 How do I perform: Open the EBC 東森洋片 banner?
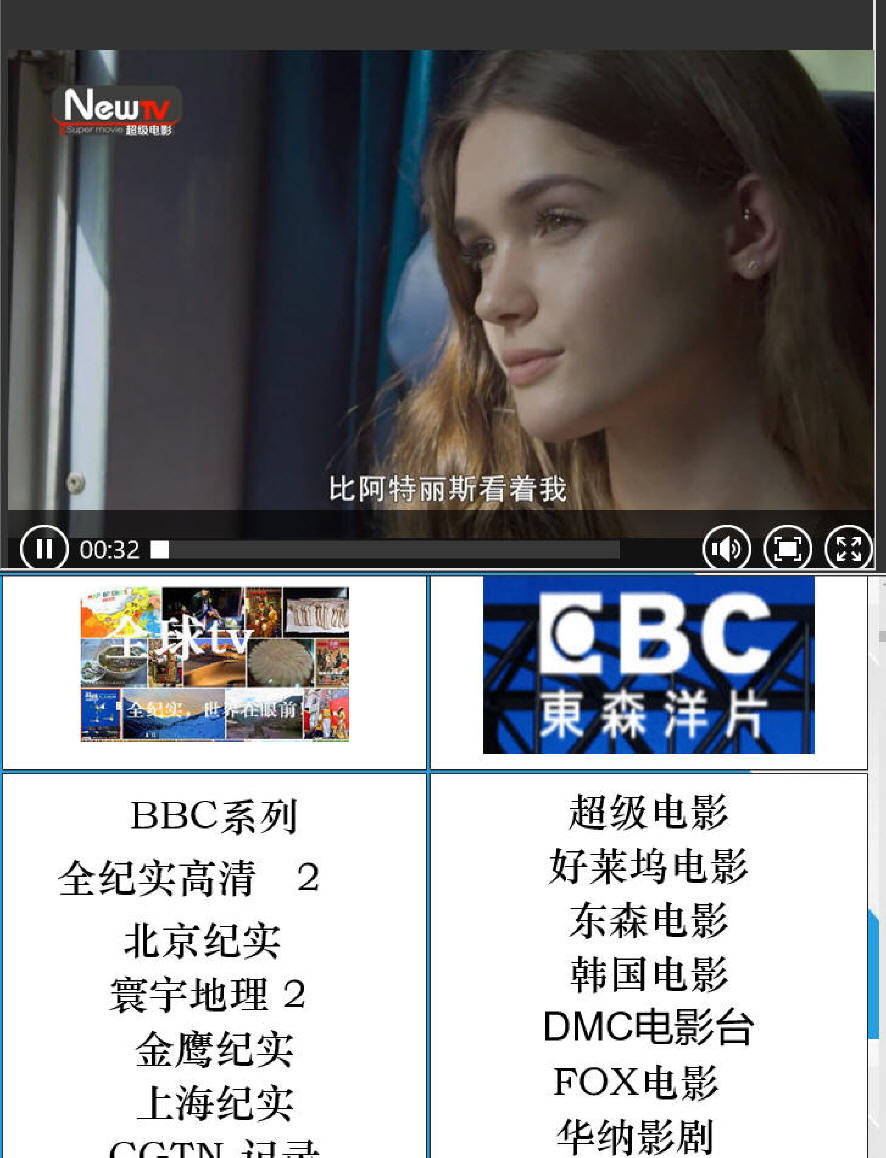point(648,664)
